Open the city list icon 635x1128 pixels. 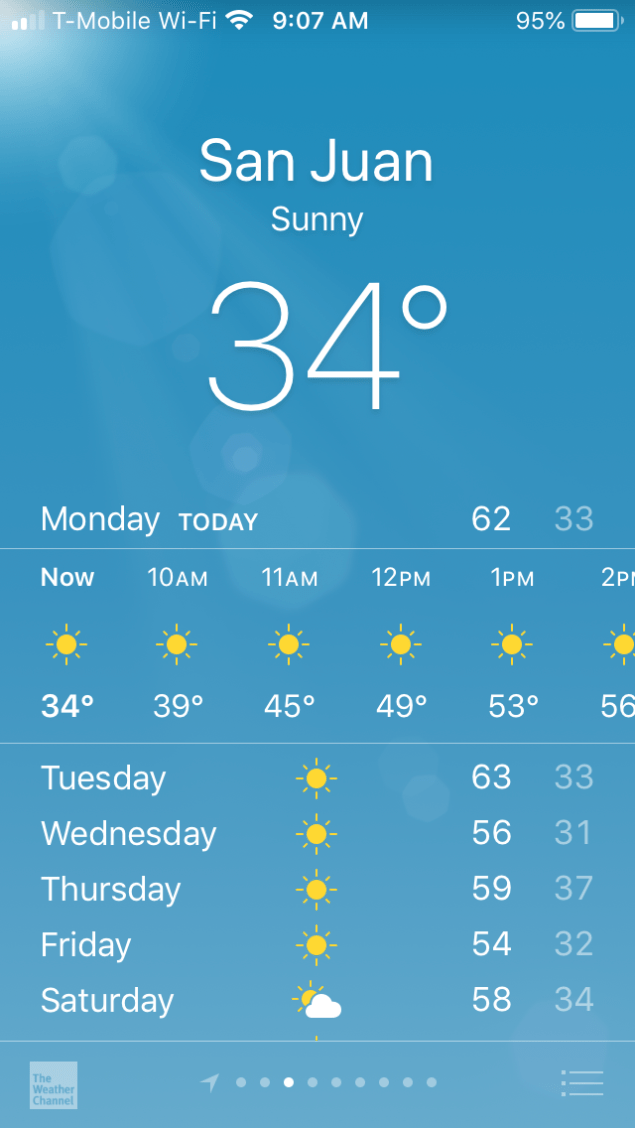581,1083
